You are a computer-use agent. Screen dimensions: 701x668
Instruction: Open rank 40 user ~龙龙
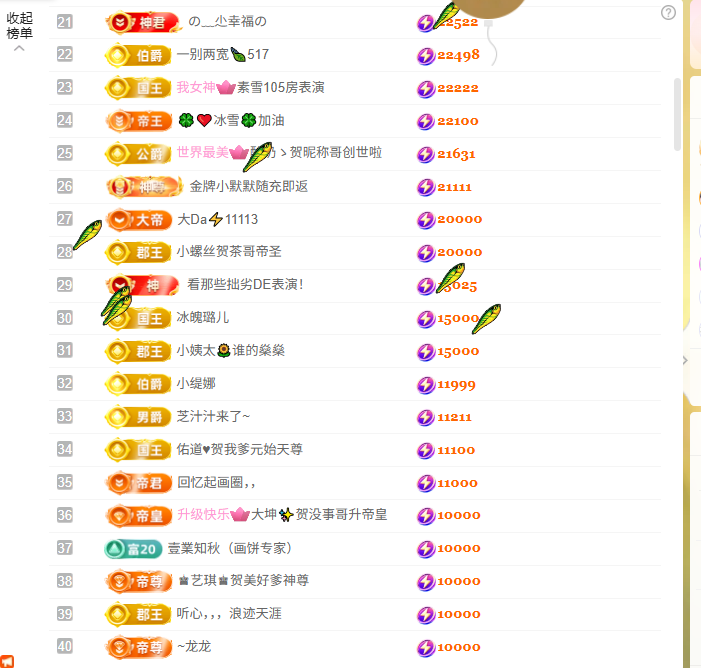click(194, 647)
